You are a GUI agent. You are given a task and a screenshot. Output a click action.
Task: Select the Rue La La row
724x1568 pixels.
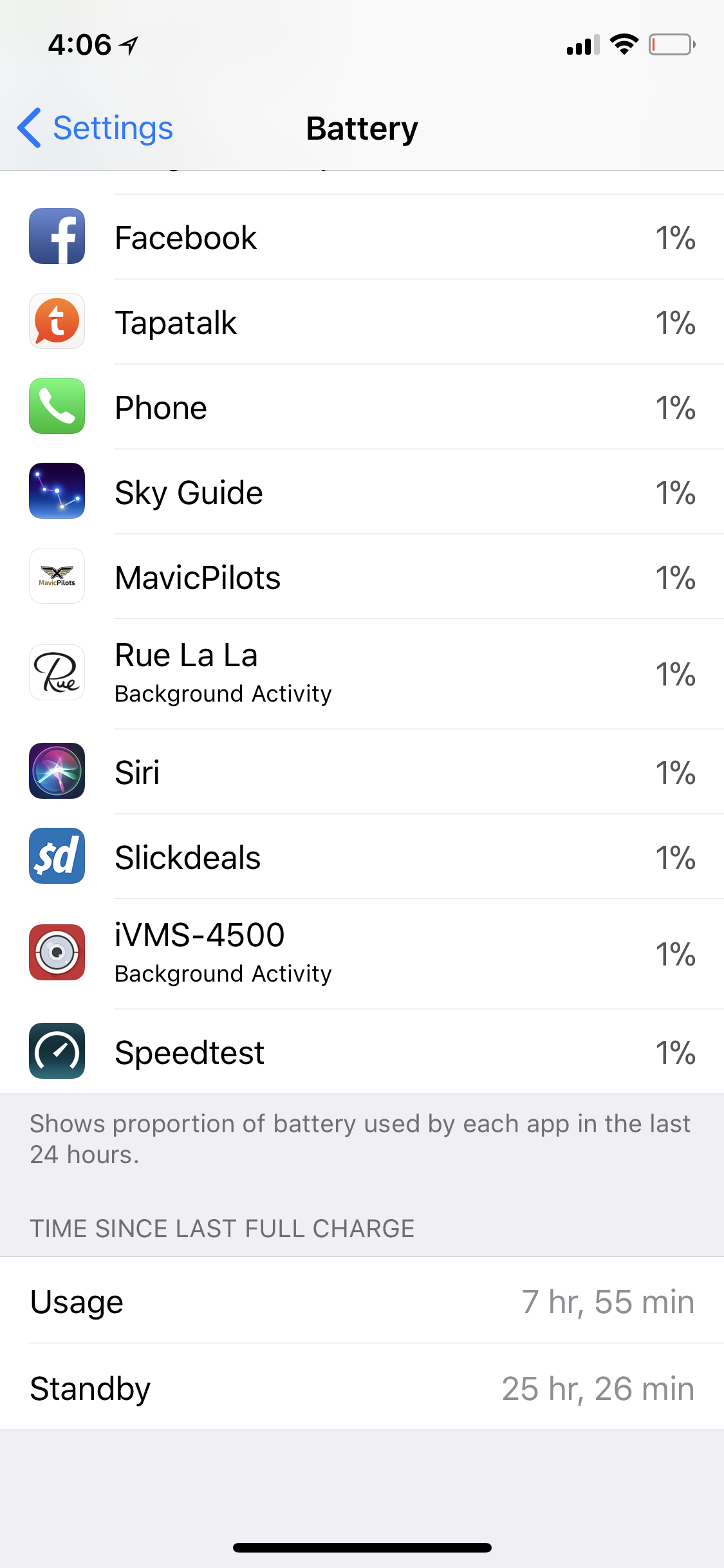(x=362, y=674)
